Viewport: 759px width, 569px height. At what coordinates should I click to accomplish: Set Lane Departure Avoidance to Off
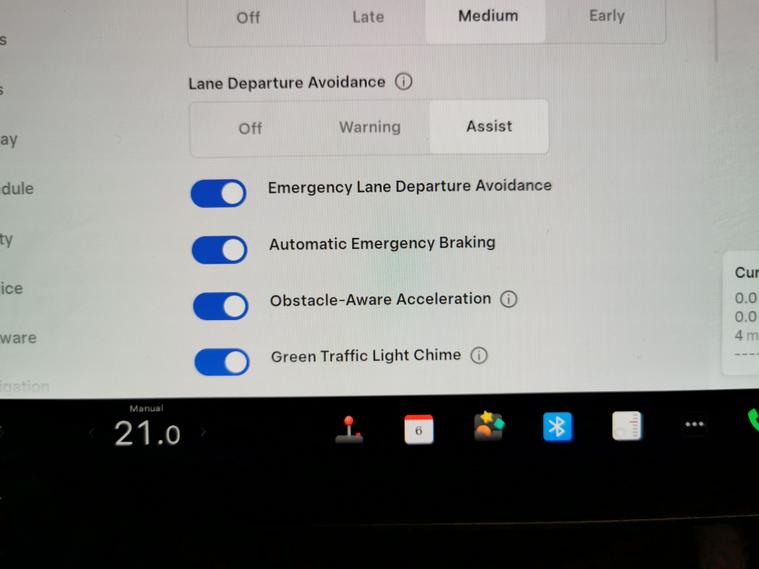coord(250,128)
